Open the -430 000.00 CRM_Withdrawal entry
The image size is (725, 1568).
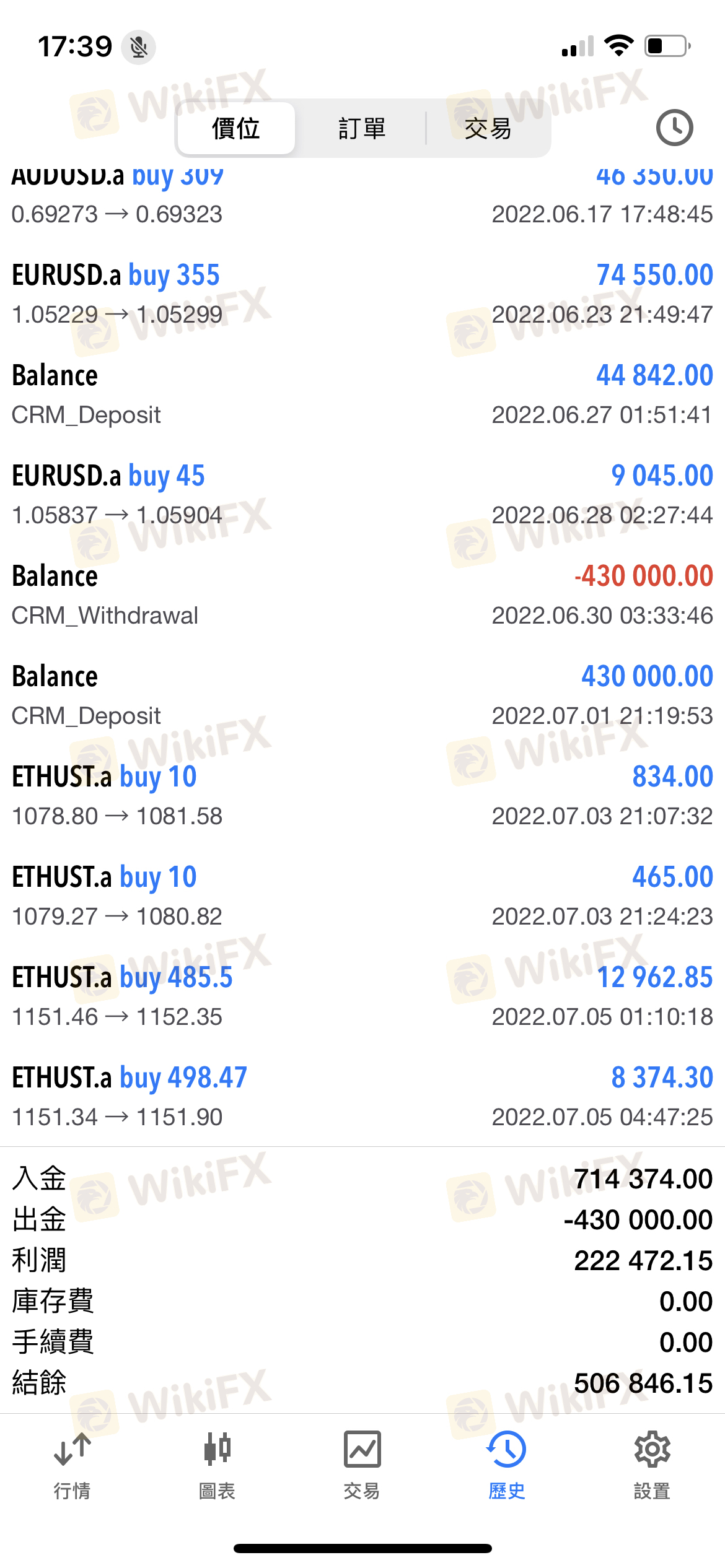(362, 596)
